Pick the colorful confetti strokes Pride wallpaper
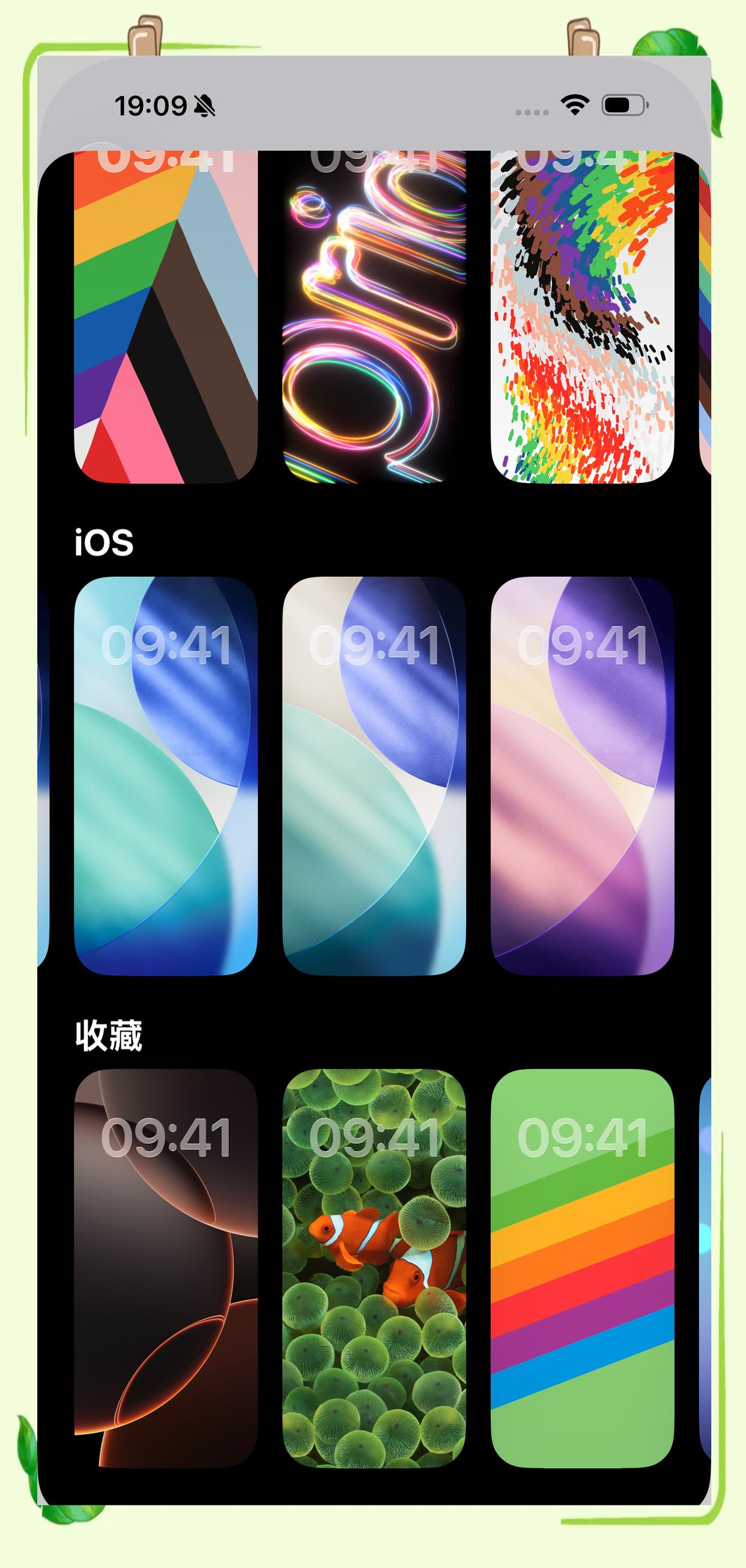Viewport: 746px width, 1568px height. click(x=581, y=317)
